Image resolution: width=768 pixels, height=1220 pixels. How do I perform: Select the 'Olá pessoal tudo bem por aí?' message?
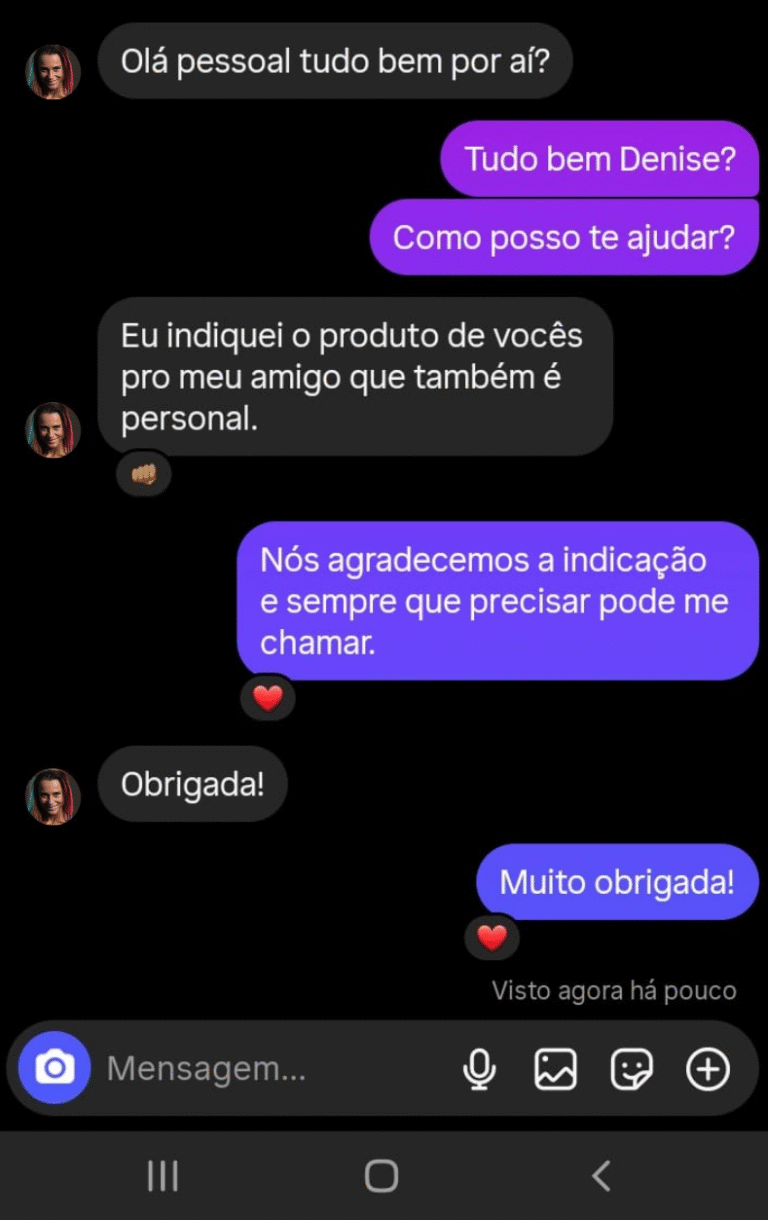(x=336, y=61)
